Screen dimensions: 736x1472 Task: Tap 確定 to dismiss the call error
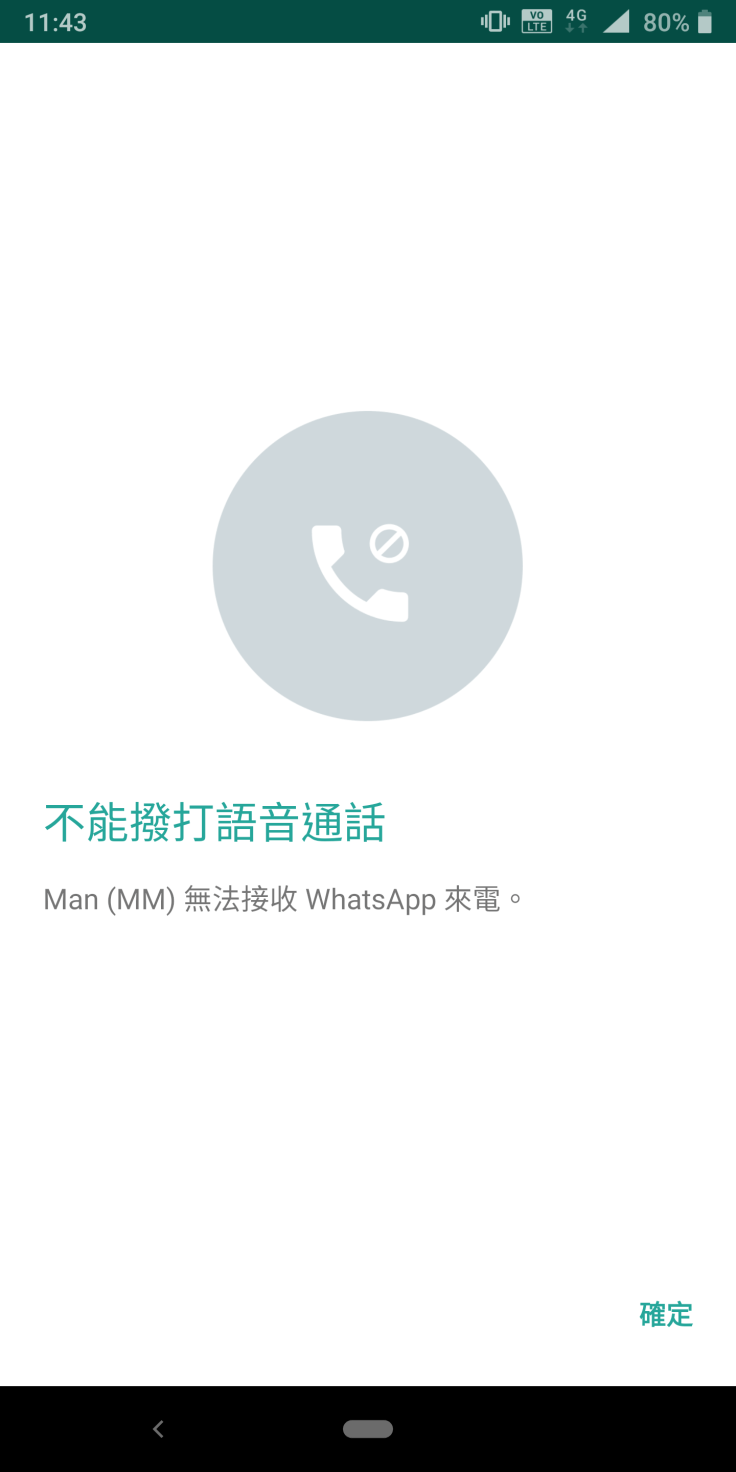pos(666,1314)
